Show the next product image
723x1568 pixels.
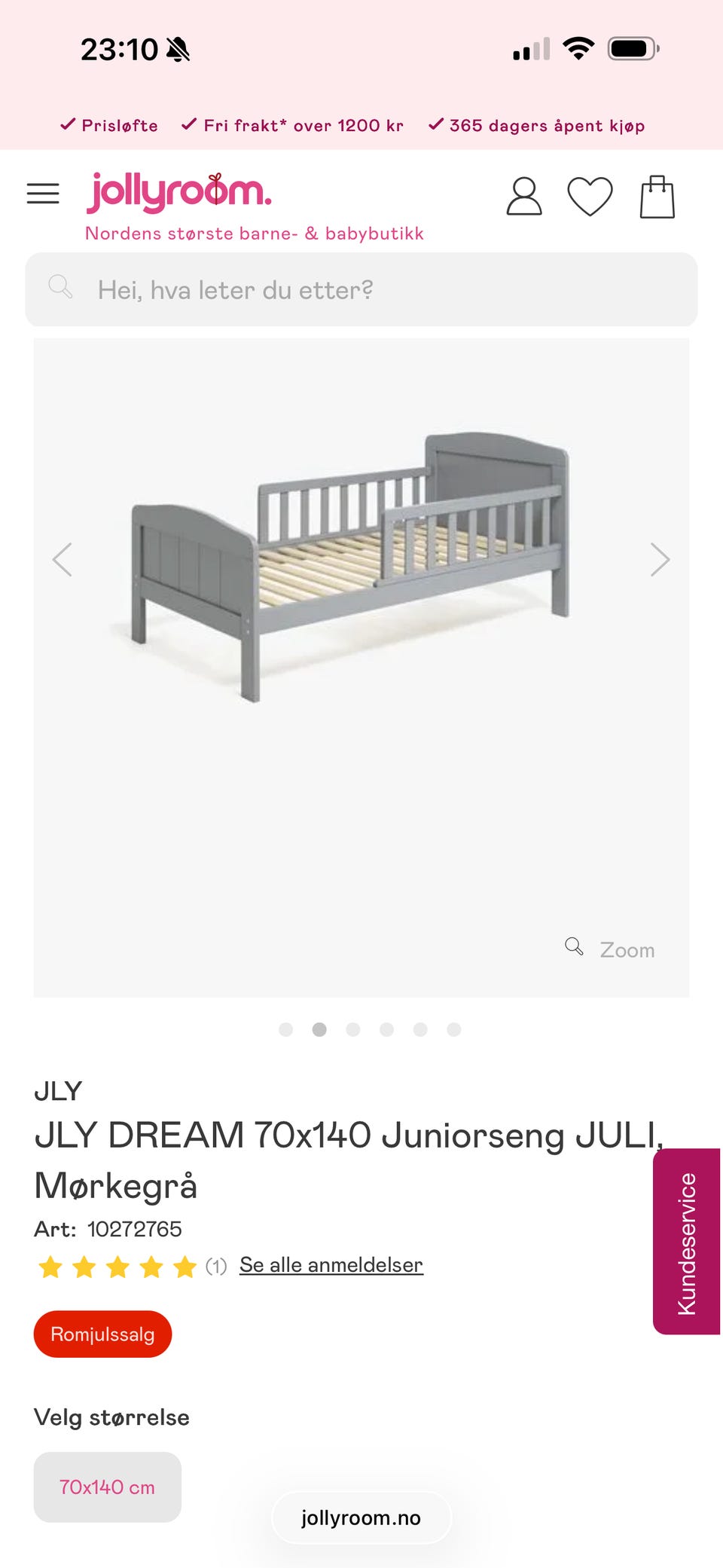click(x=660, y=560)
